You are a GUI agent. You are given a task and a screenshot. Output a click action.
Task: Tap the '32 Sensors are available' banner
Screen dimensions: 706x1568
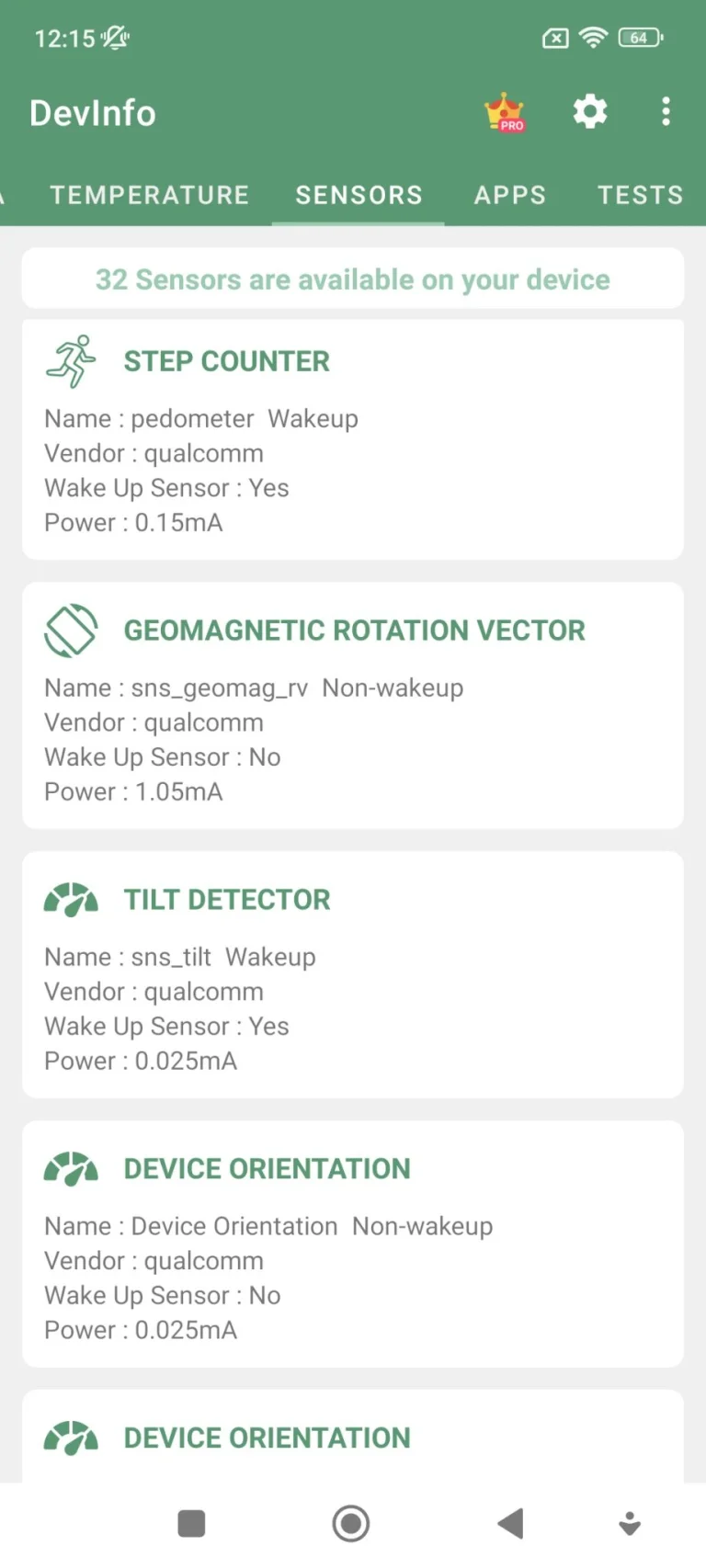coord(353,278)
